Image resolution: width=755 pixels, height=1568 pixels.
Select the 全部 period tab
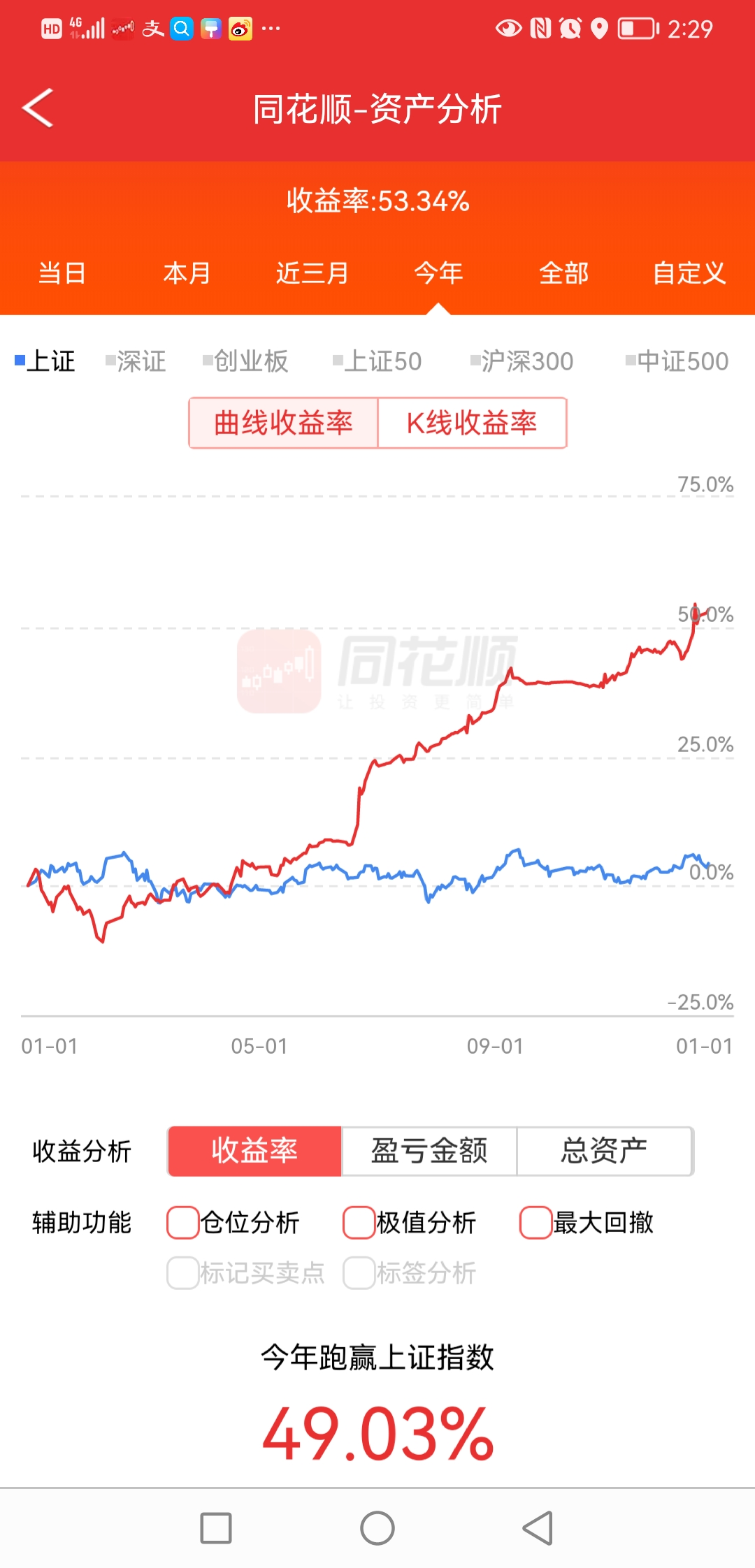(564, 273)
